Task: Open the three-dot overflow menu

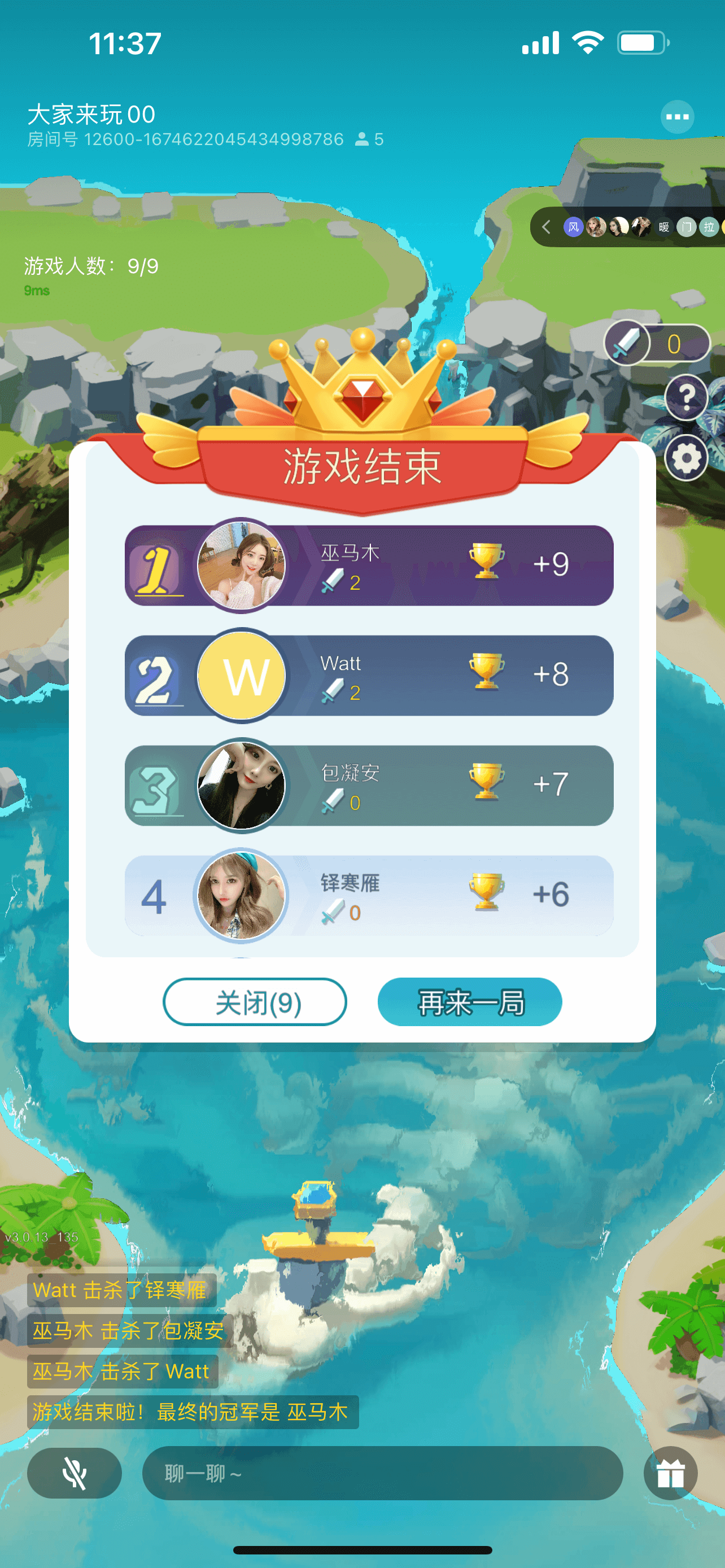Action: click(677, 117)
